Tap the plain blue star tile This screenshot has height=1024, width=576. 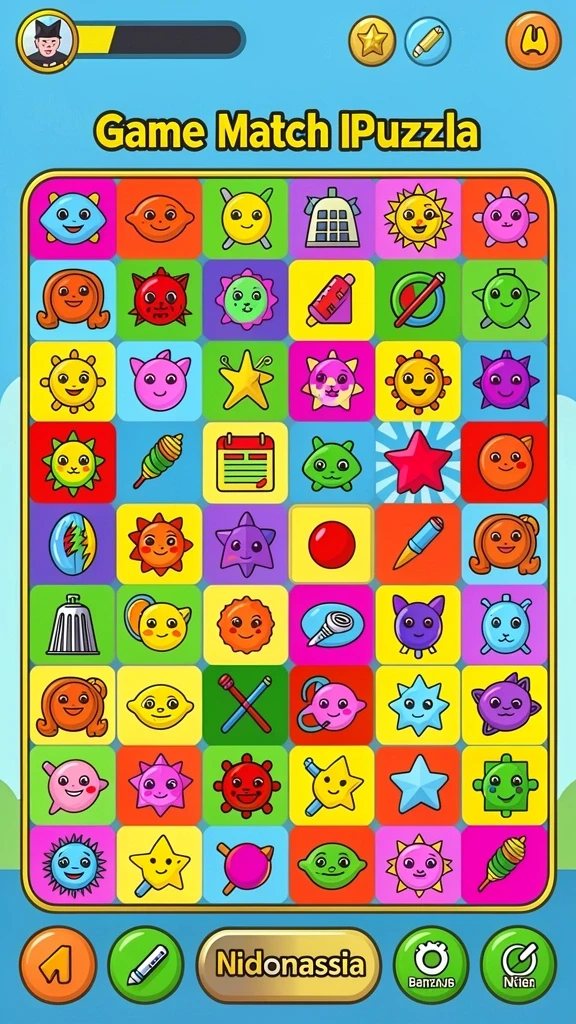pos(418,786)
